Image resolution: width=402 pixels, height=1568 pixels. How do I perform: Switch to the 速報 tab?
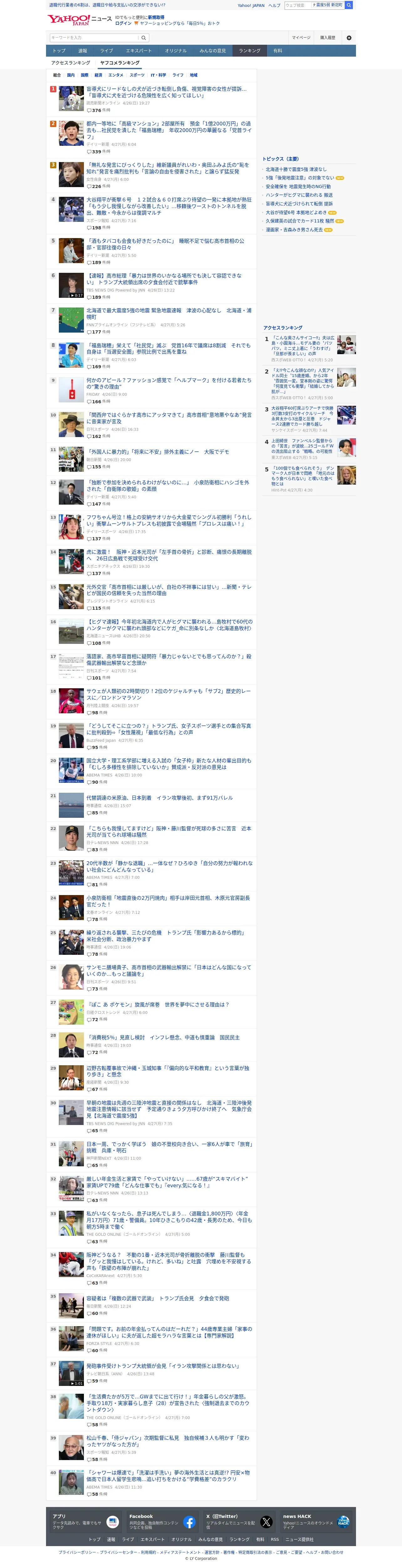point(82,50)
